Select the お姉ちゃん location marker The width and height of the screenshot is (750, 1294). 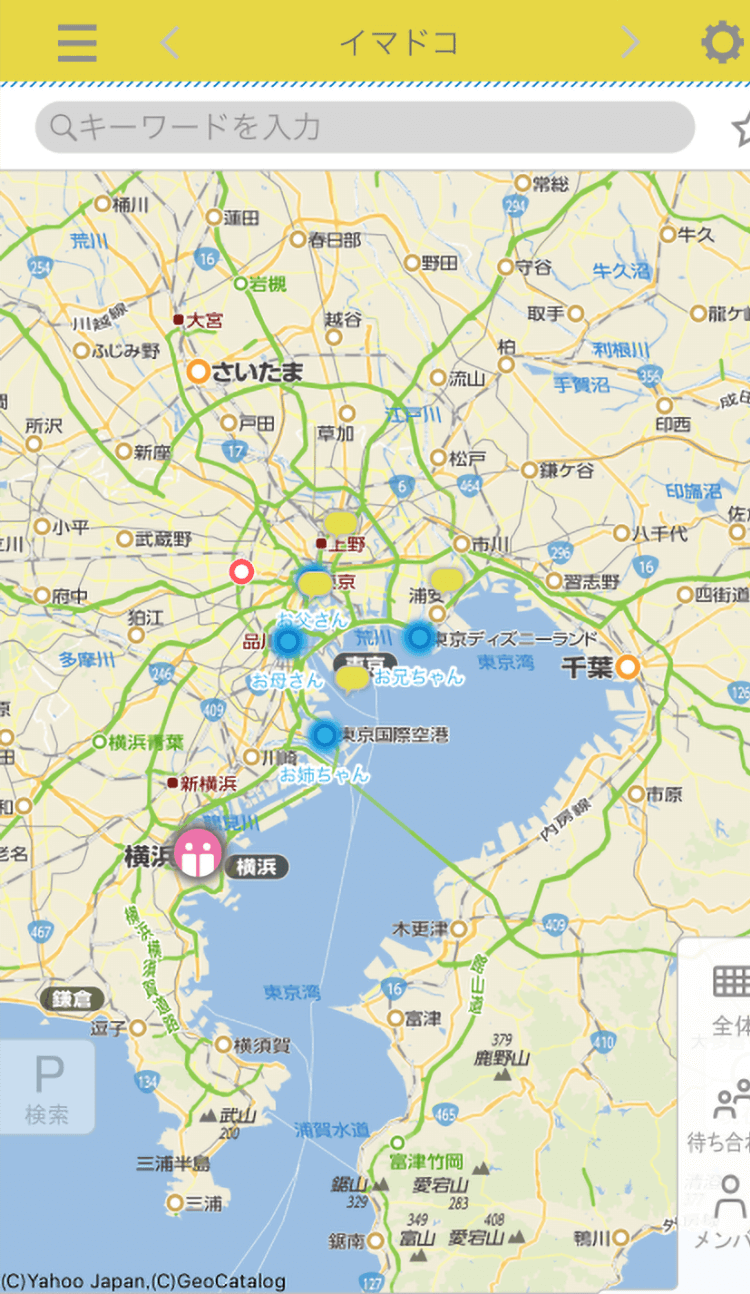pos(324,736)
